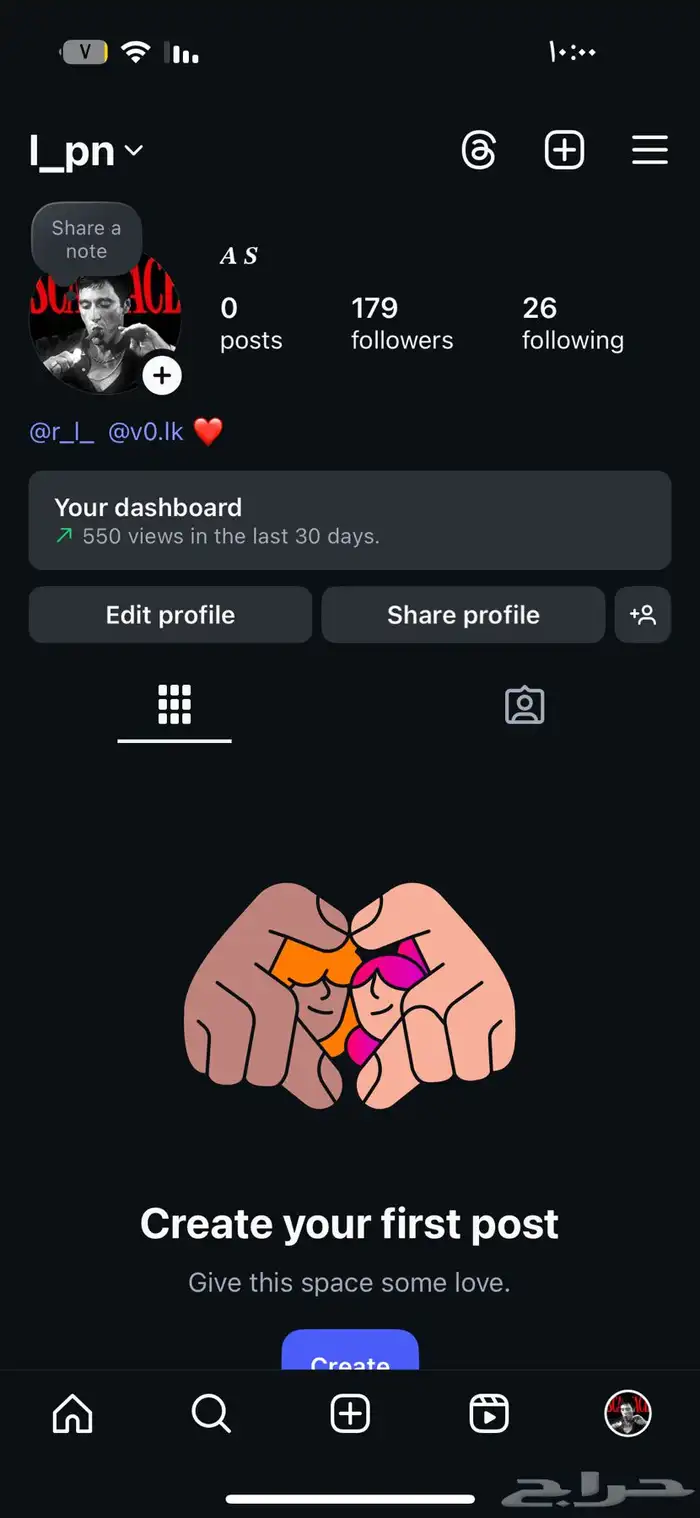
Task: Open the discover people icon button
Action: [x=642, y=615]
